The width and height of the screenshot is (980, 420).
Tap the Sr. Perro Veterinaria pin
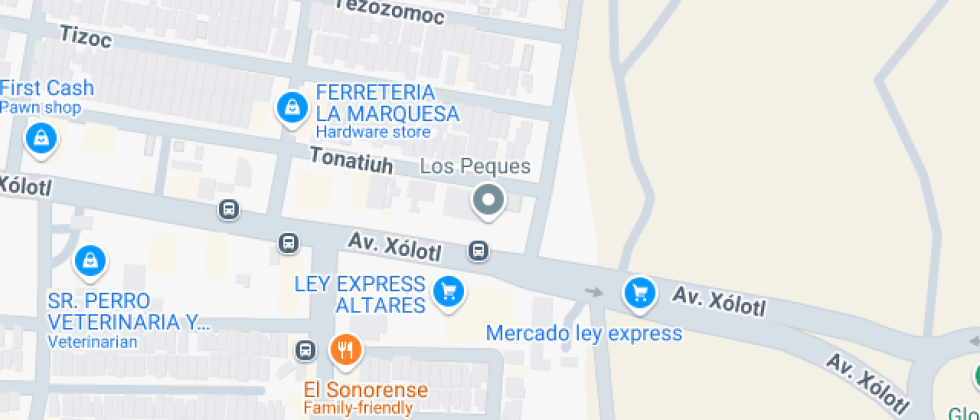pyautogui.click(x=90, y=262)
